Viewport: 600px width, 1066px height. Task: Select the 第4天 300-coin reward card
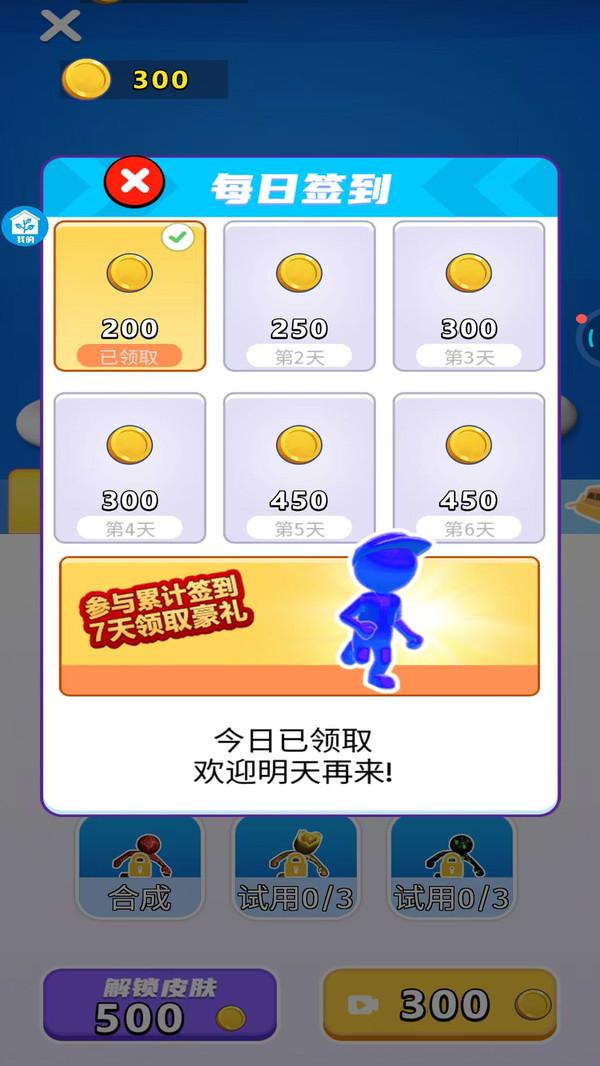pos(129,467)
